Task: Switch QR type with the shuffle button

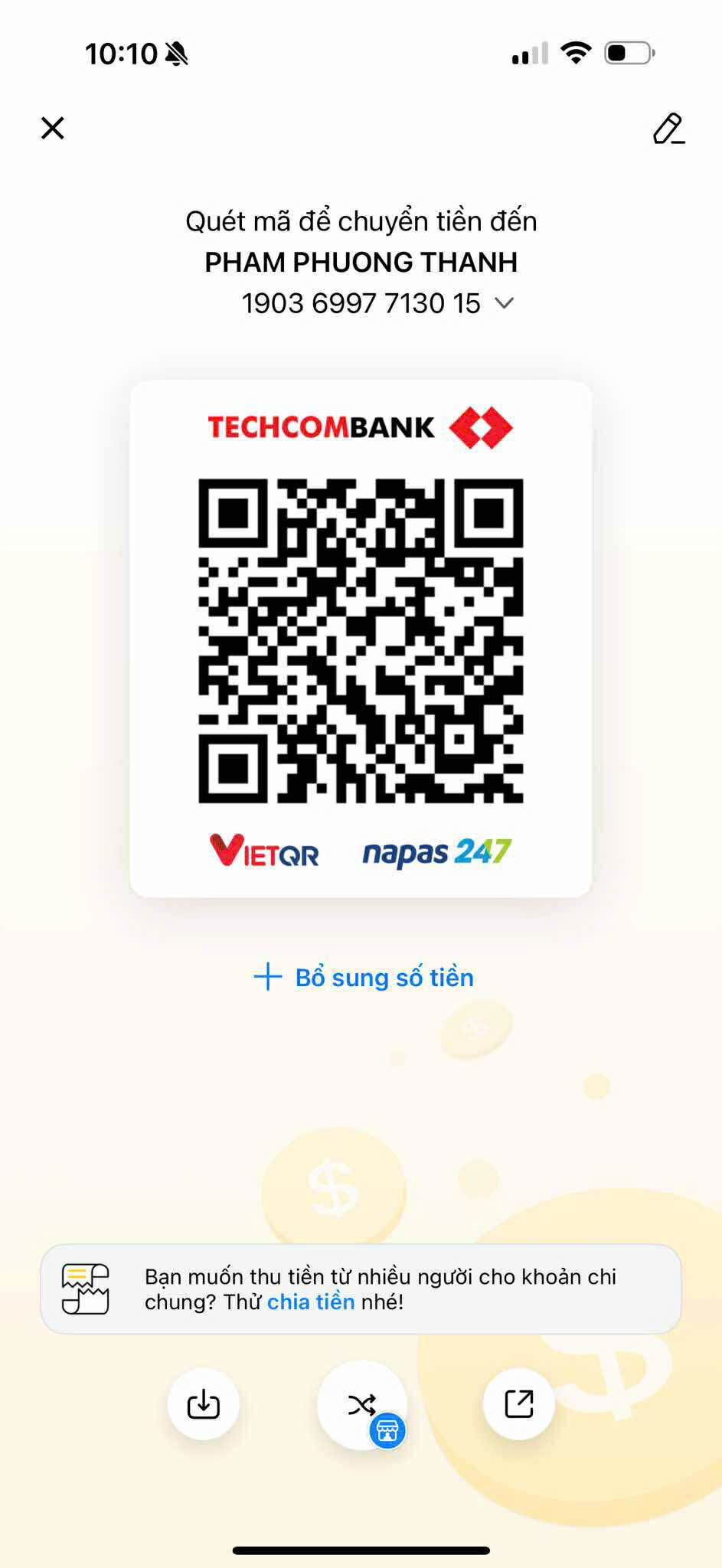Action: [x=361, y=1404]
